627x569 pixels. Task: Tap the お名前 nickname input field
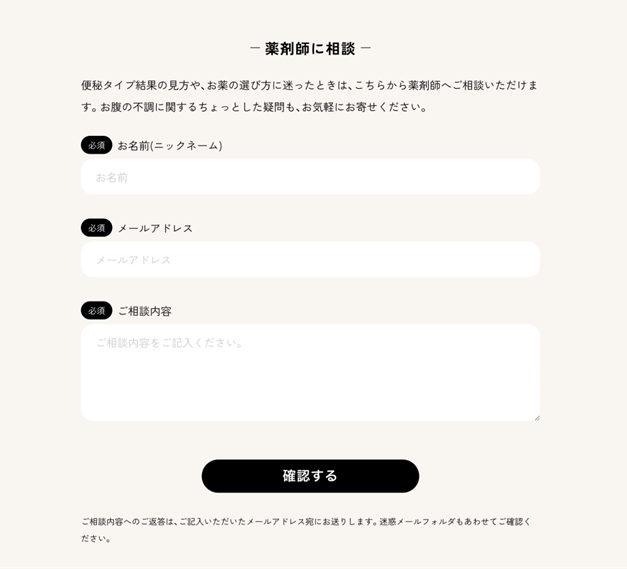pyautogui.click(x=310, y=177)
